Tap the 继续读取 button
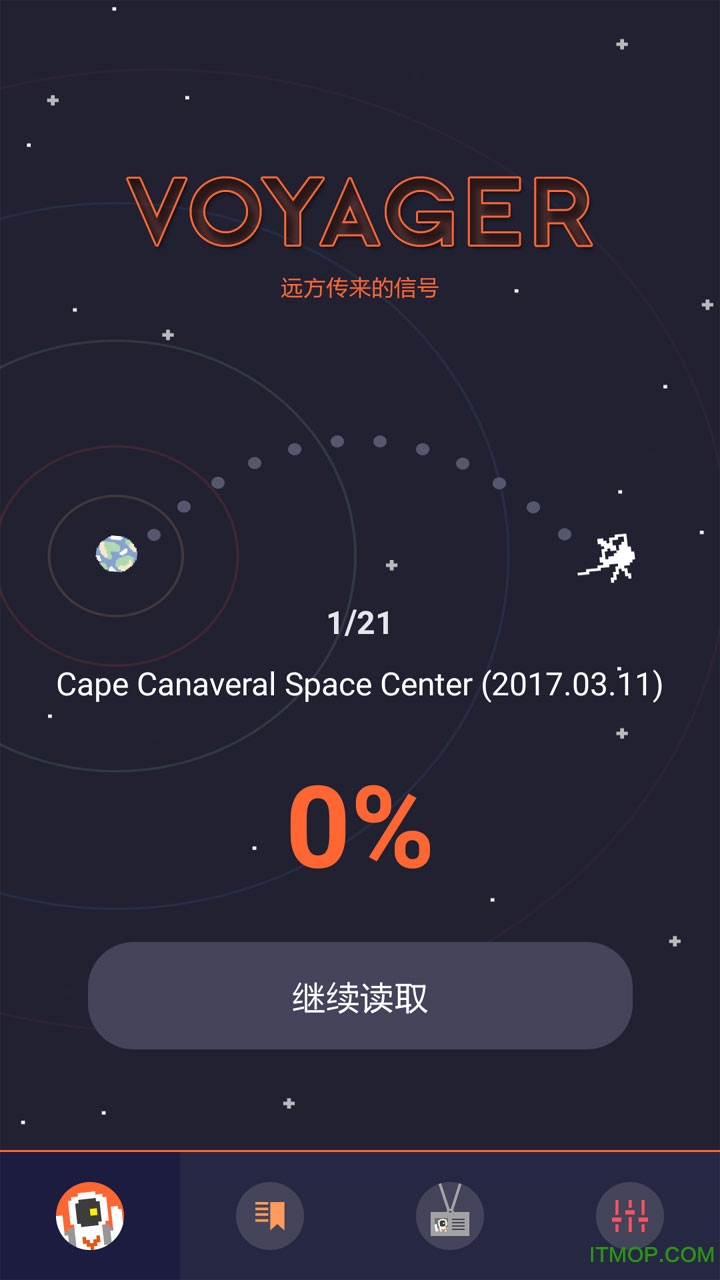Image resolution: width=720 pixels, height=1280 pixels. [360, 996]
